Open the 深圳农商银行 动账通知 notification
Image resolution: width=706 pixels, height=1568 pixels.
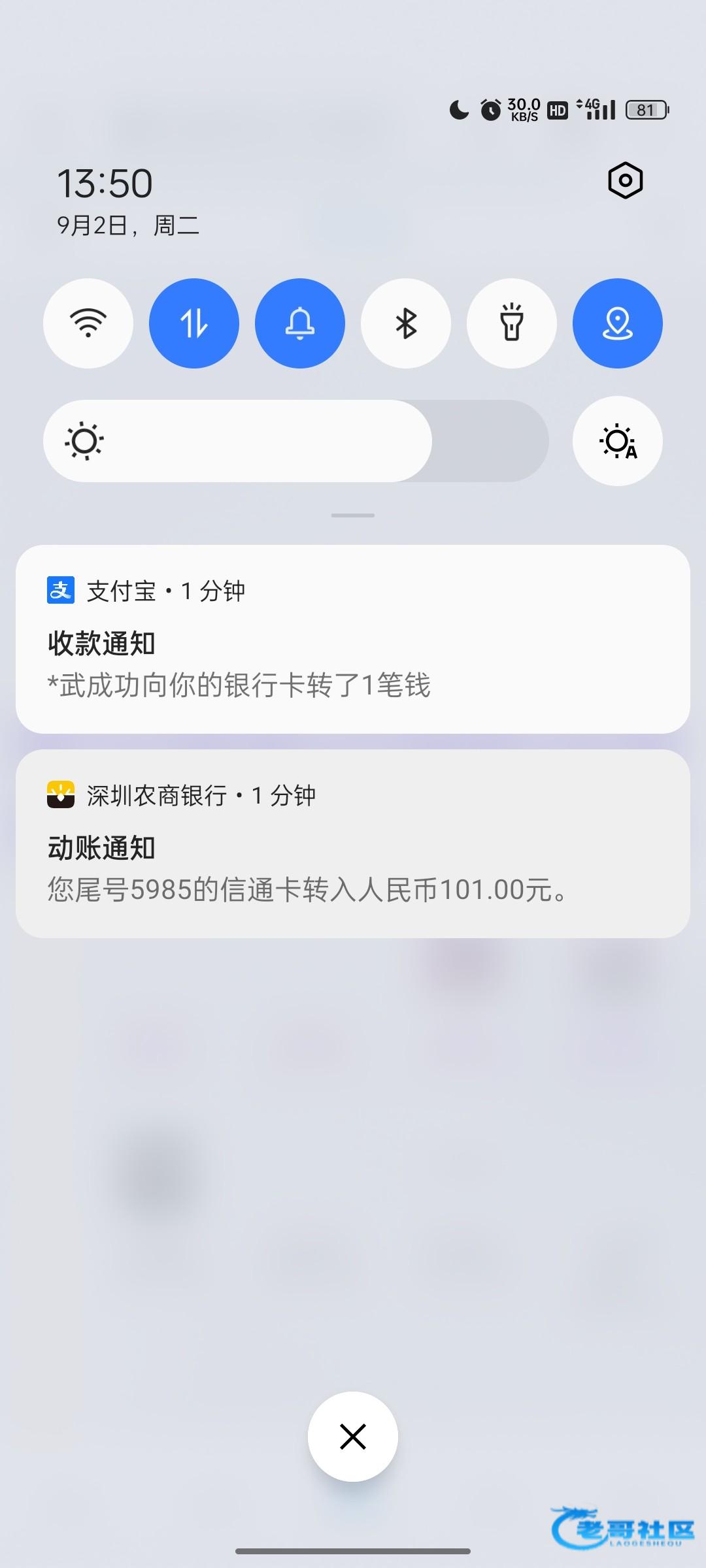[x=353, y=843]
